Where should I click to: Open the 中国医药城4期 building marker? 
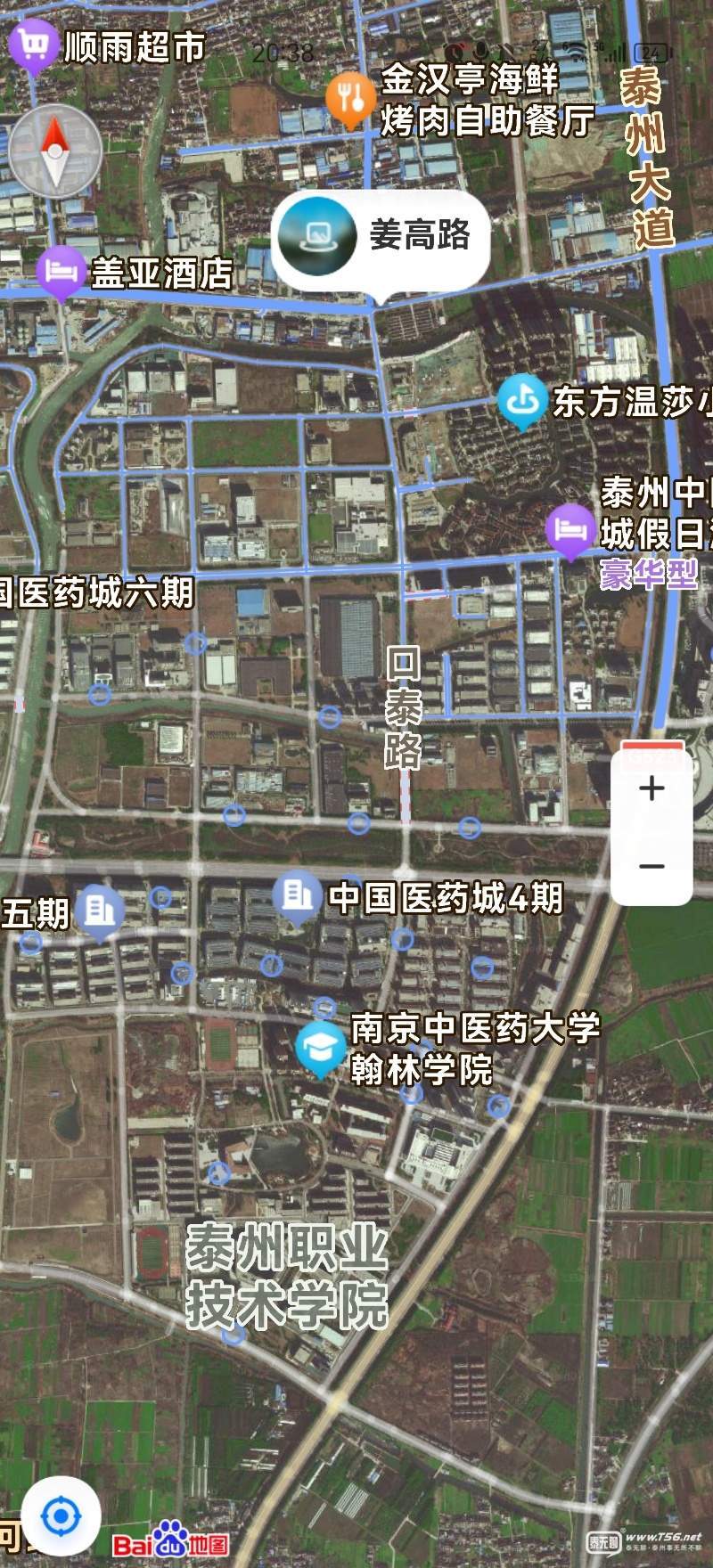click(297, 894)
